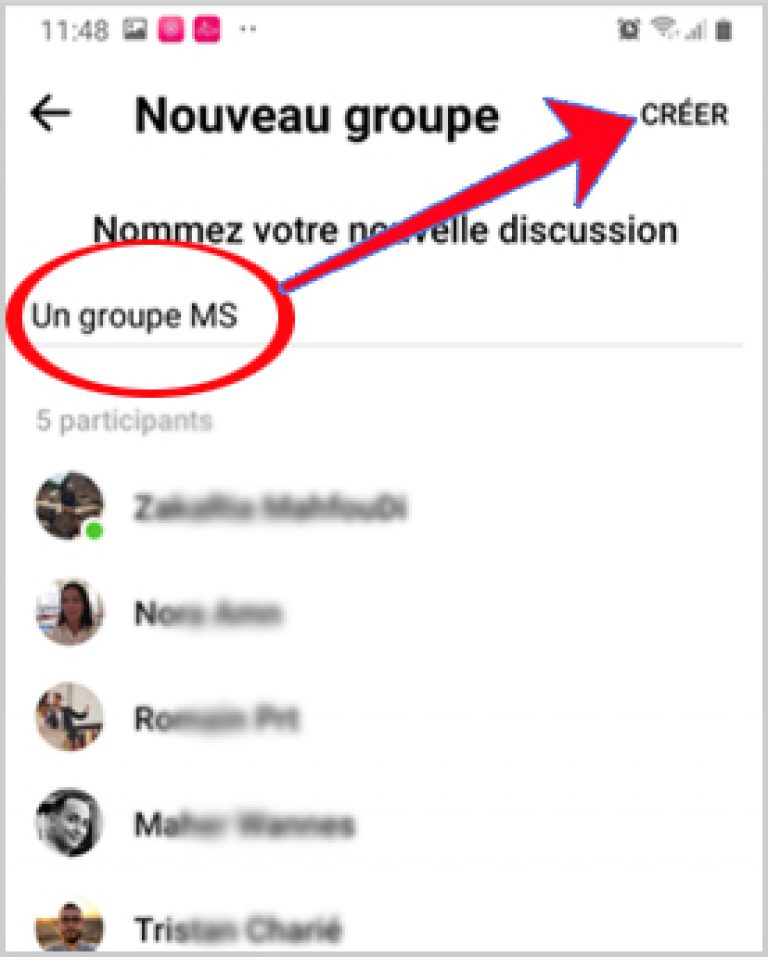Tap Maher's profile avatar
This screenshot has height=957, width=768.
click(68, 823)
